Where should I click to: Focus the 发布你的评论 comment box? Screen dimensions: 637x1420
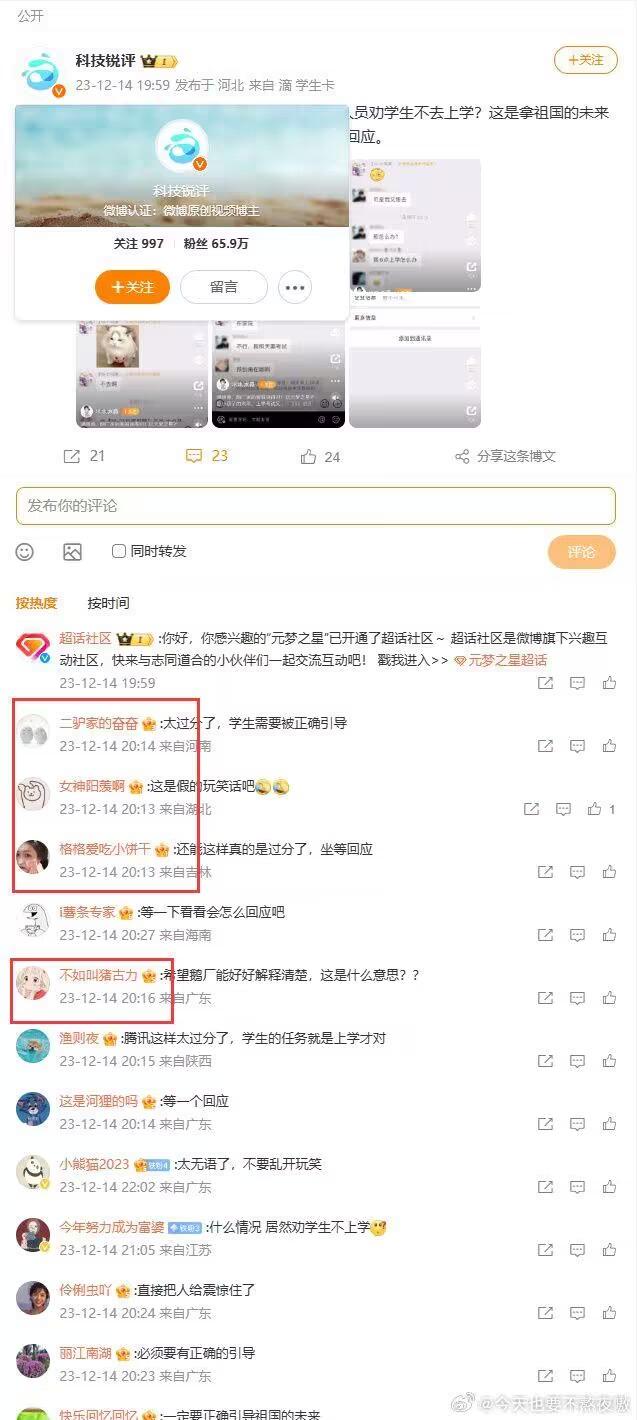coord(315,506)
